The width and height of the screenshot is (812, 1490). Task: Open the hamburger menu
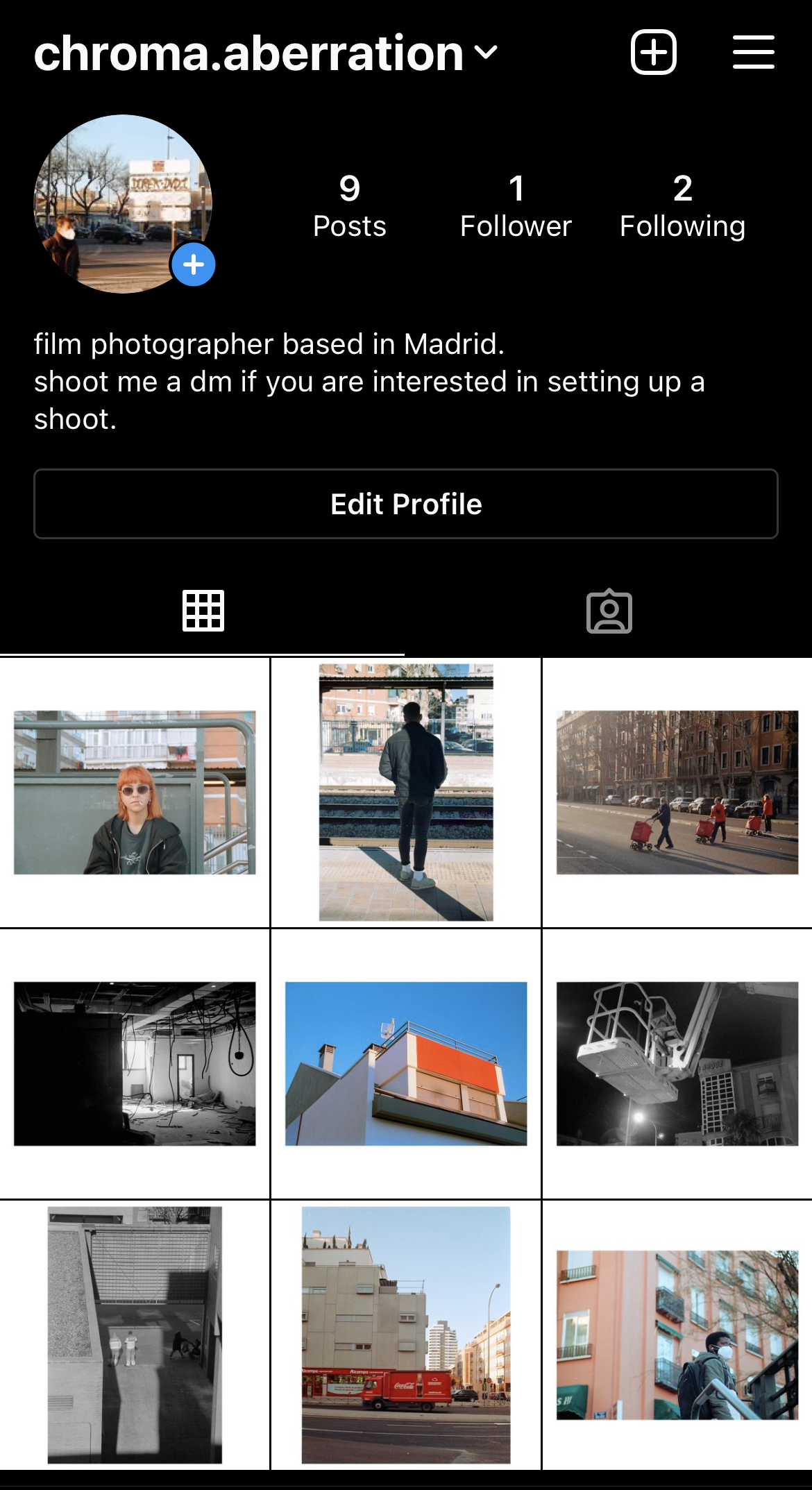click(x=753, y=52)
